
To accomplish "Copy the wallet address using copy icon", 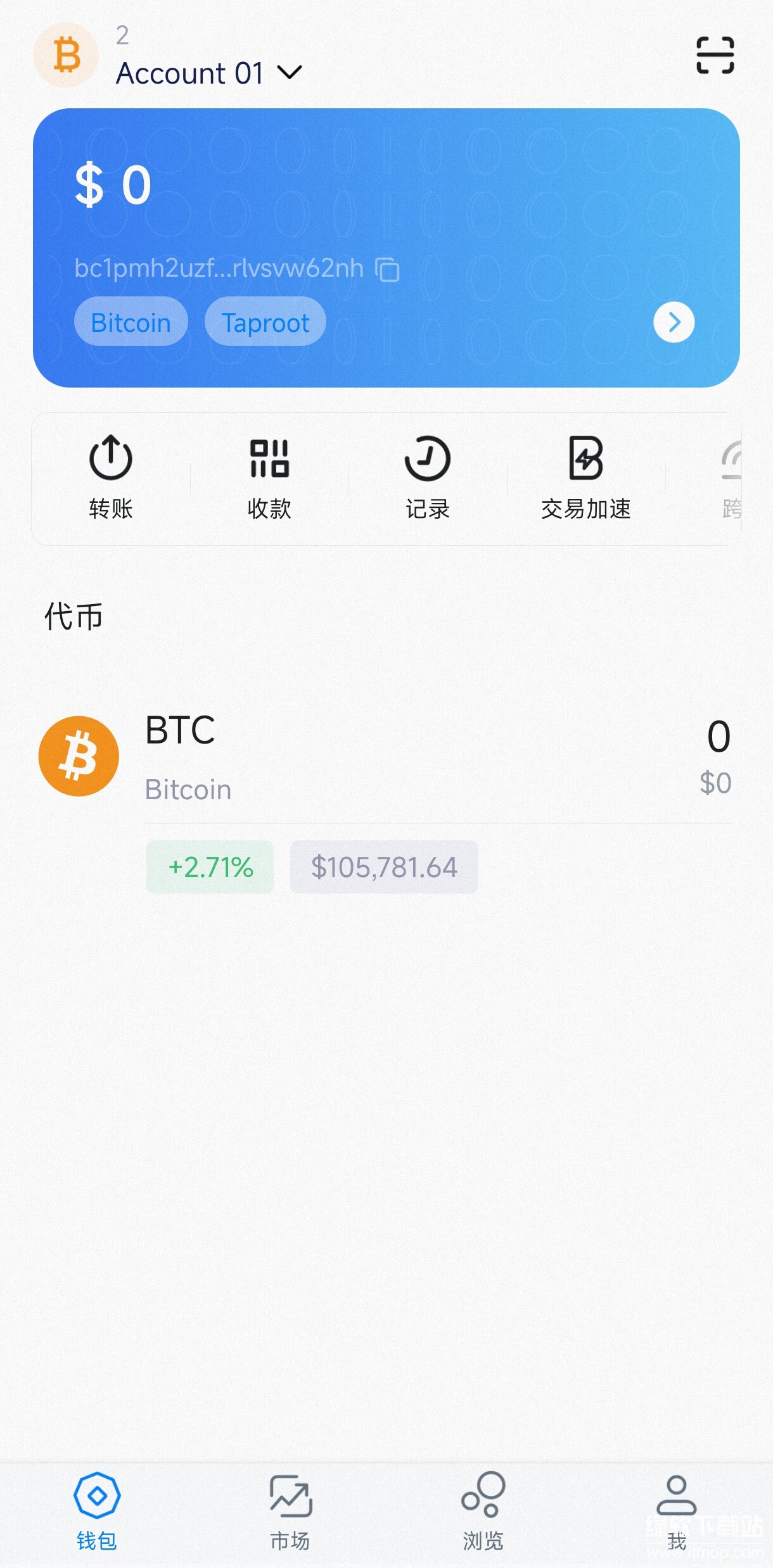I will pyautogui.click(x=388, y=269).
